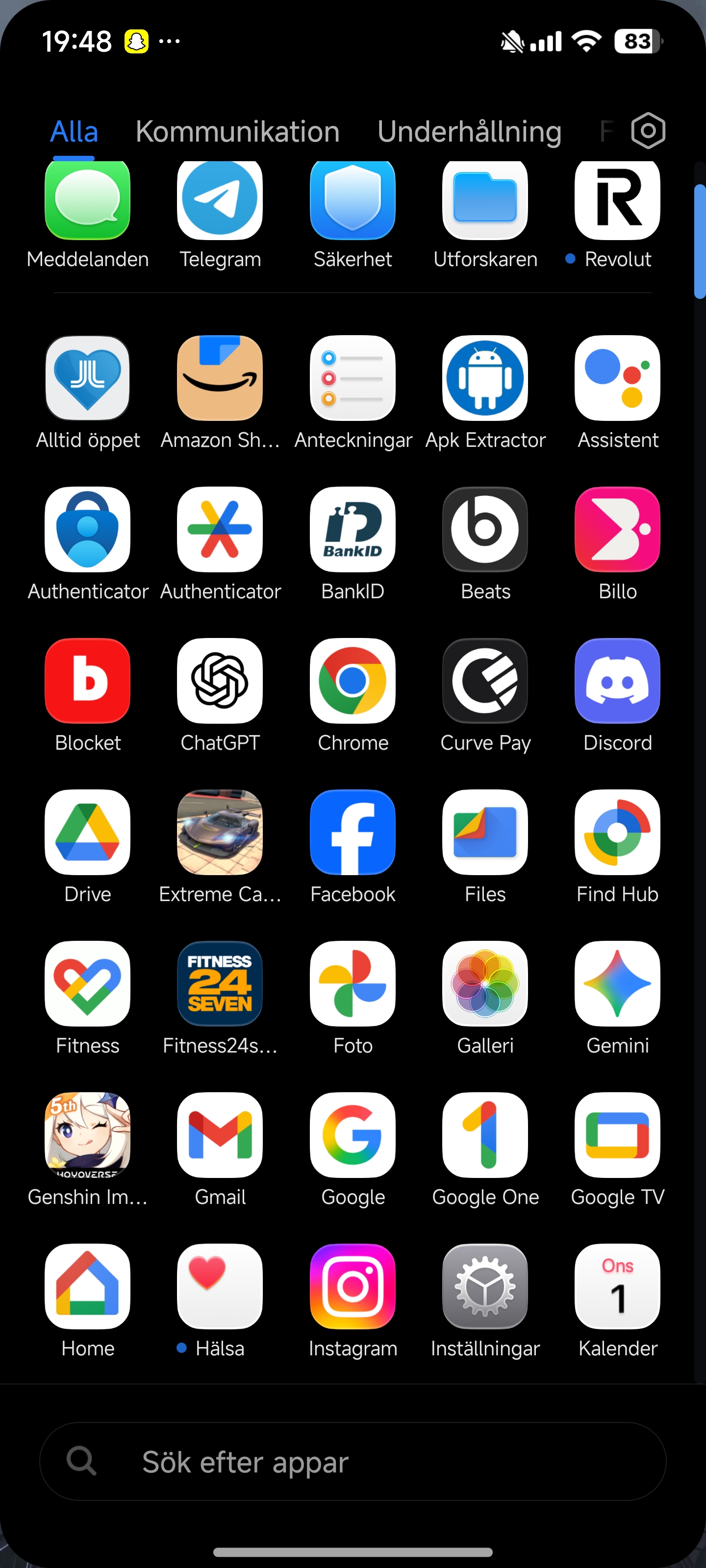Open the Gmail app

220,1135
